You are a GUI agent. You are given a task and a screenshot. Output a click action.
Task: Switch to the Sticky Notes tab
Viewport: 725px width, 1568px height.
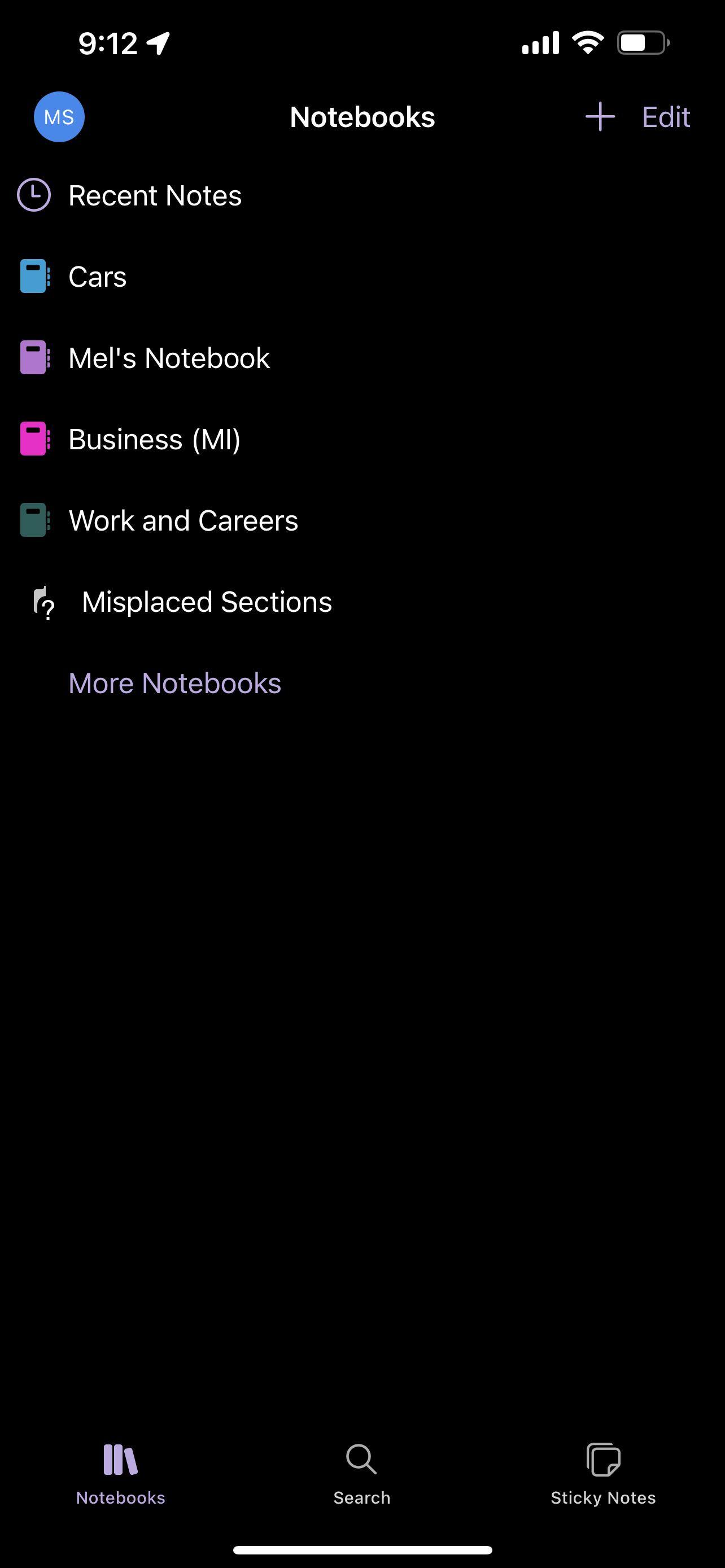(x=602, y=1472)
